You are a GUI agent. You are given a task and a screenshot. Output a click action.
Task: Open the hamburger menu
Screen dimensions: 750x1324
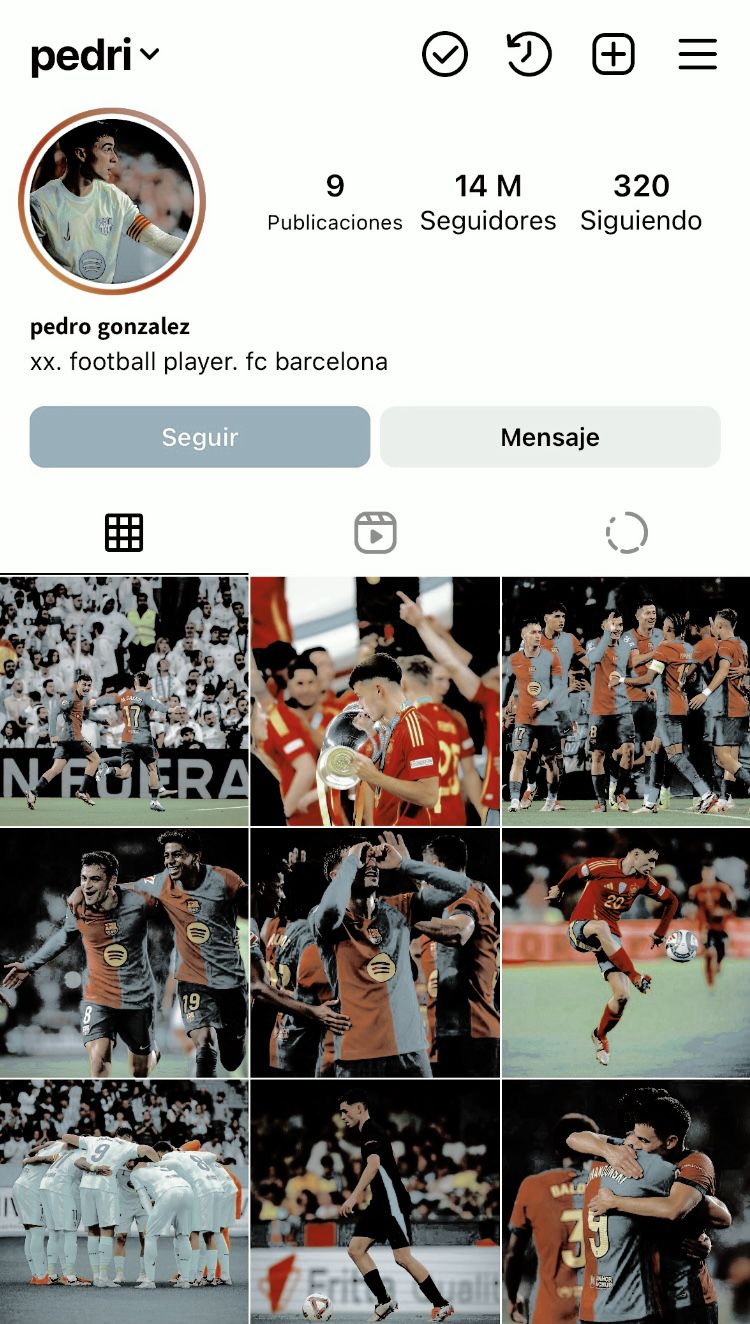pyautogui.click(x=697, y=54)
